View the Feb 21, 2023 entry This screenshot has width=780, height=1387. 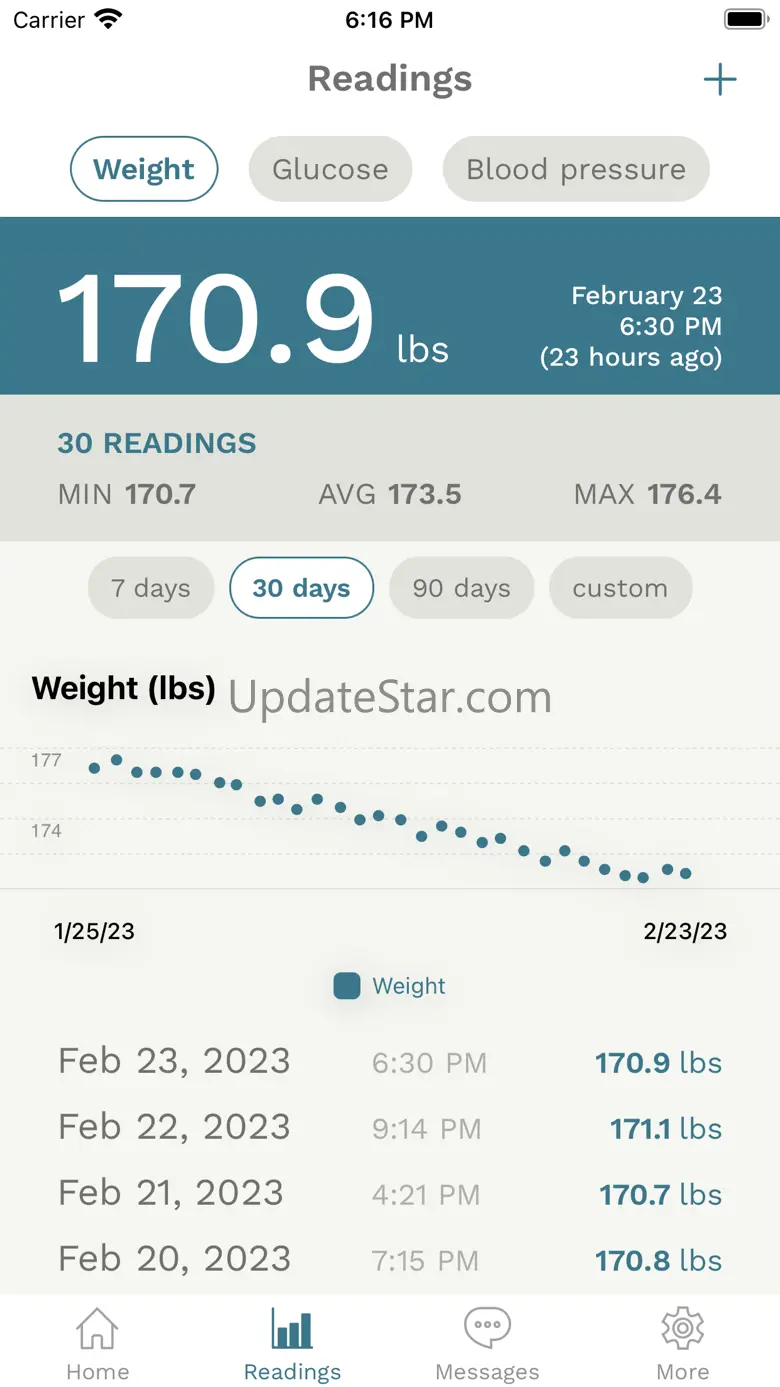coord(390,1194)
